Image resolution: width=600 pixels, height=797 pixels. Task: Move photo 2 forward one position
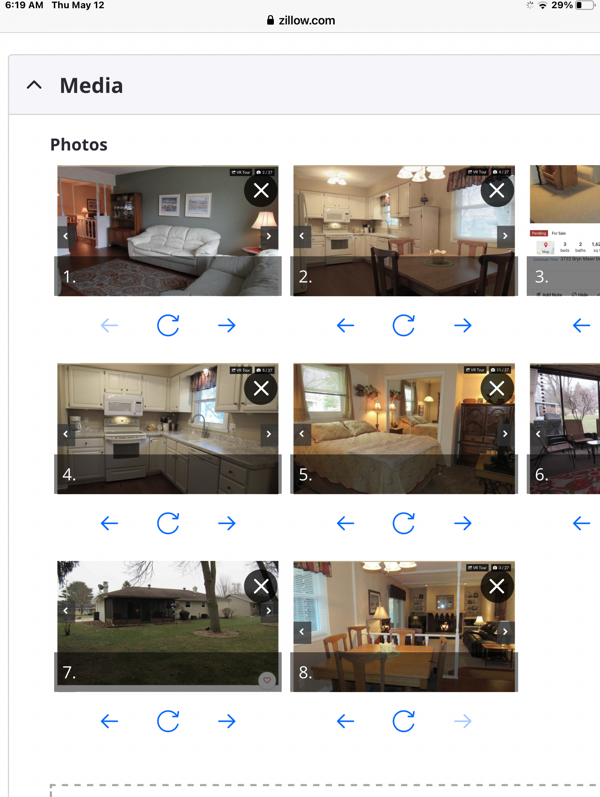462,325
